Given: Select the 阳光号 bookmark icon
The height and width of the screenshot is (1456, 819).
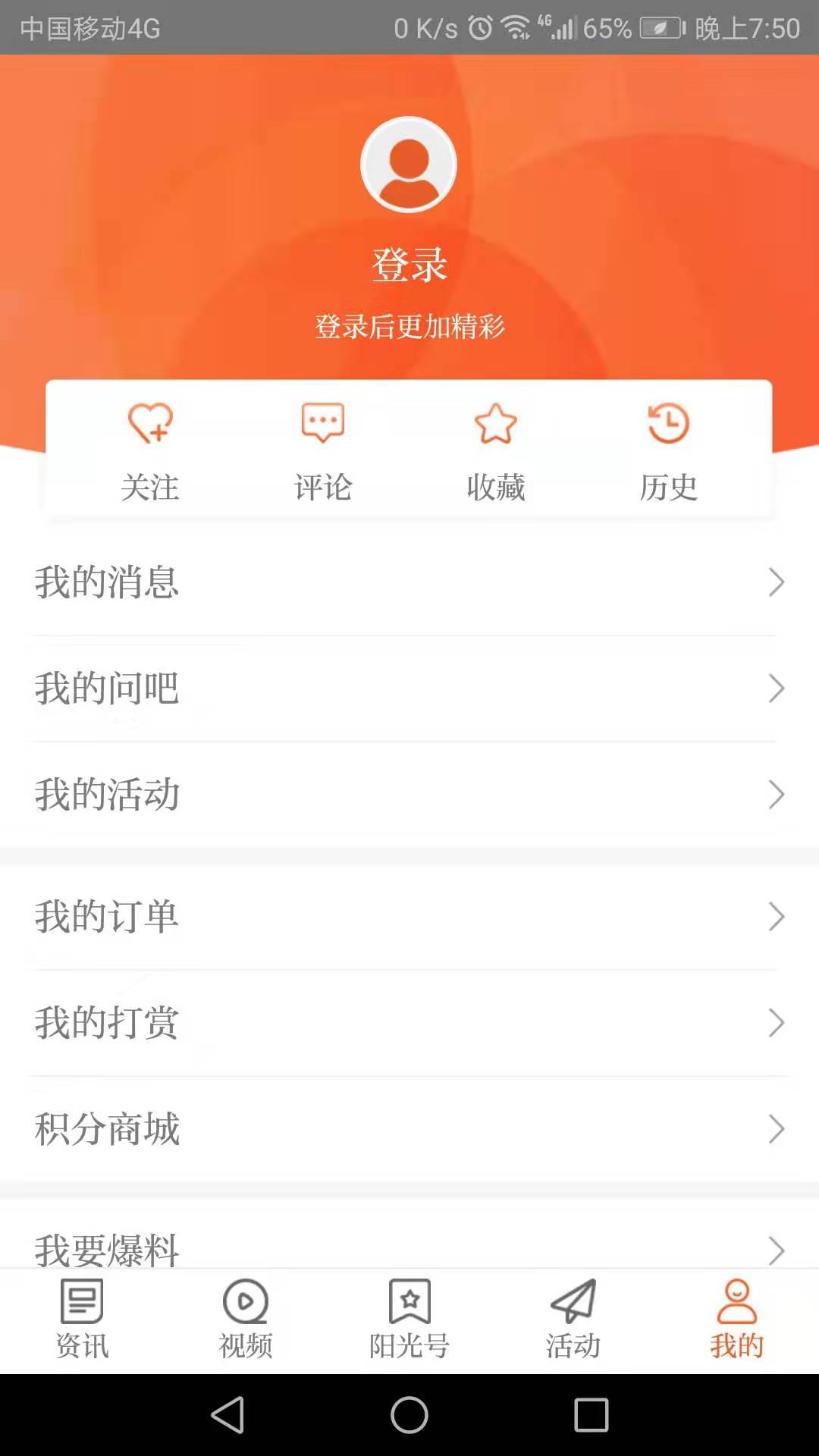Looking at the screenshot, I should (409, 1300).
